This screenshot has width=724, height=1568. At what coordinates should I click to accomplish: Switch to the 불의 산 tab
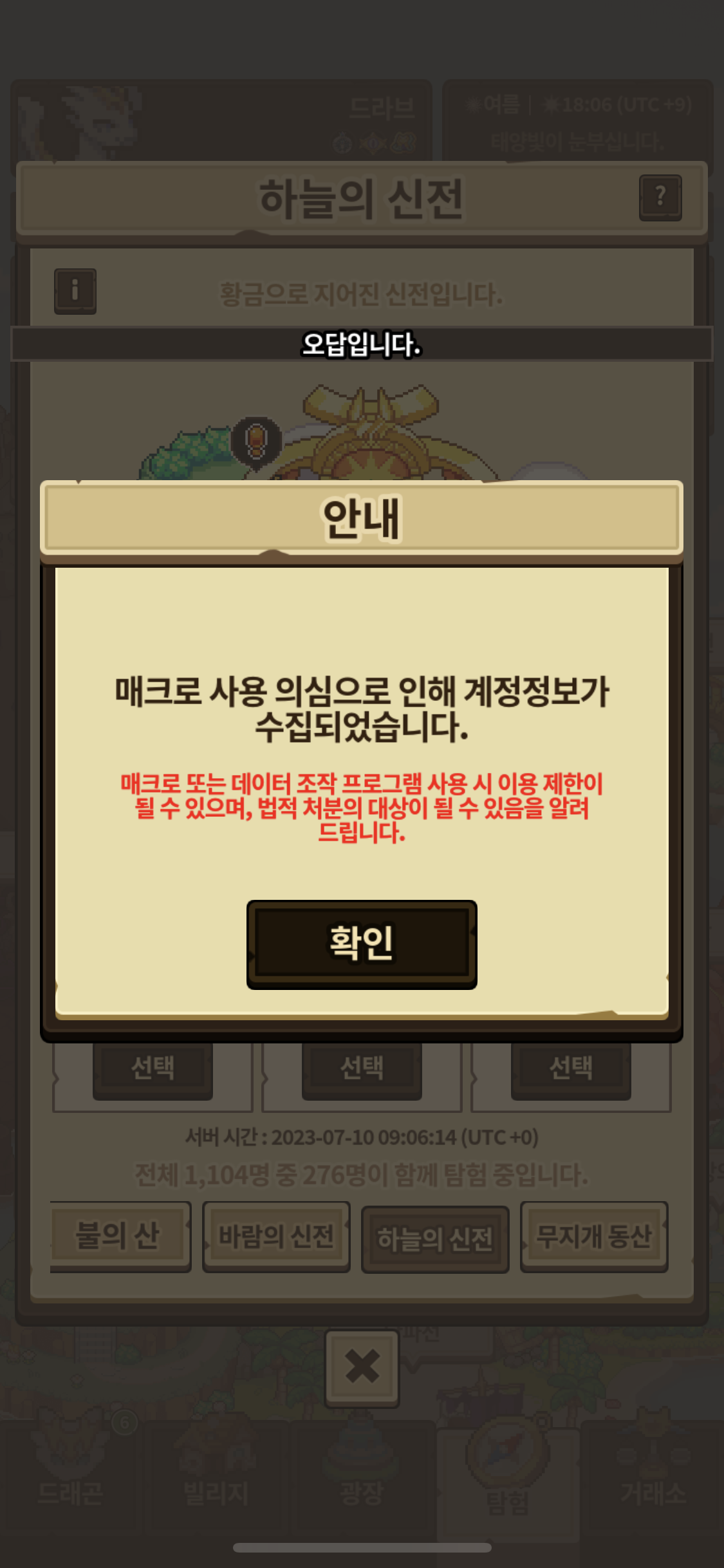coord(120,1236)
